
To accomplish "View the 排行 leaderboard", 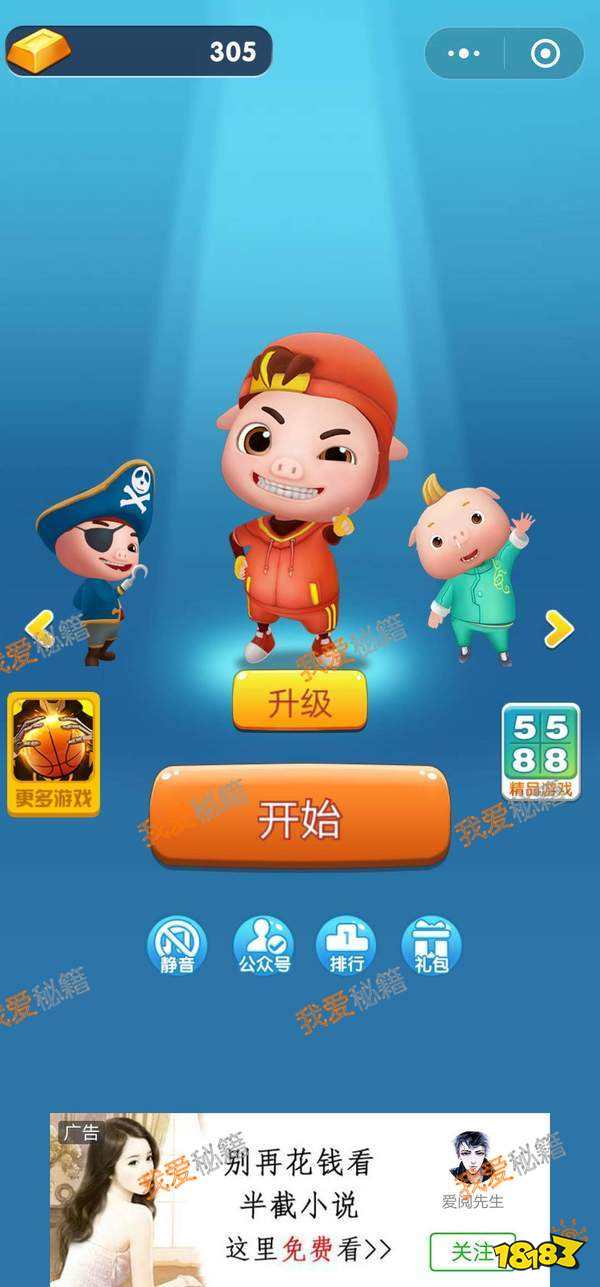I will pos(346,945).
